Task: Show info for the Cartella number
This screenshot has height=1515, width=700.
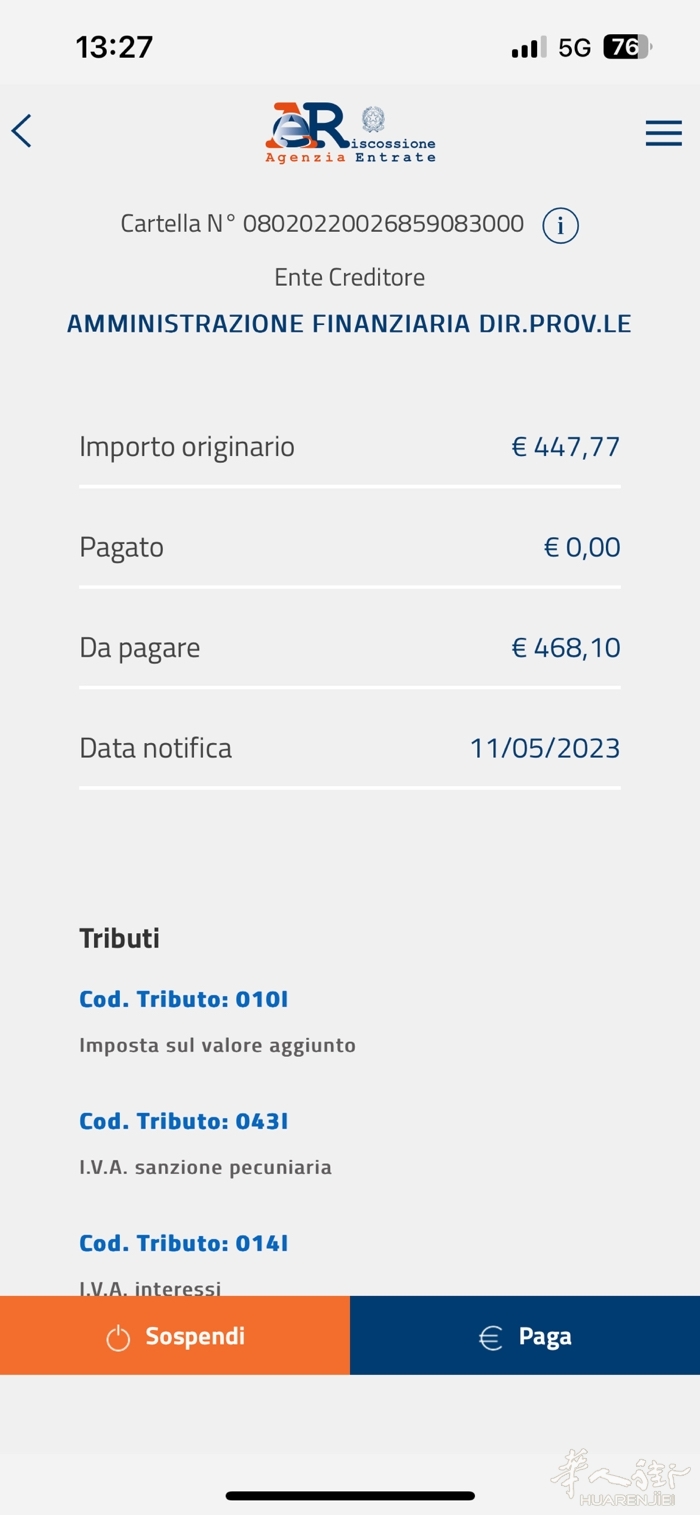Action: pos(560,226)
